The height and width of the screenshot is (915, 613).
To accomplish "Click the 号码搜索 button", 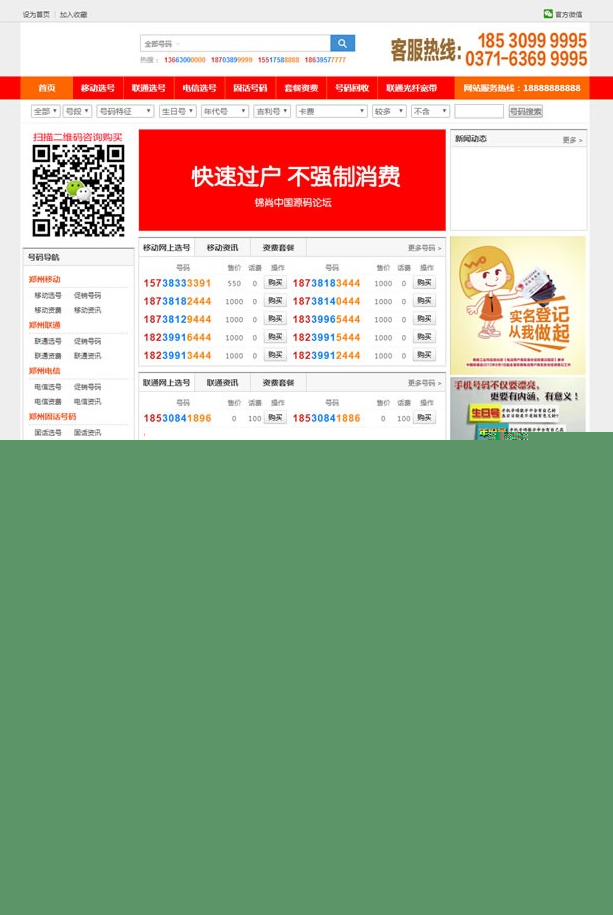I will coord(525,112).
